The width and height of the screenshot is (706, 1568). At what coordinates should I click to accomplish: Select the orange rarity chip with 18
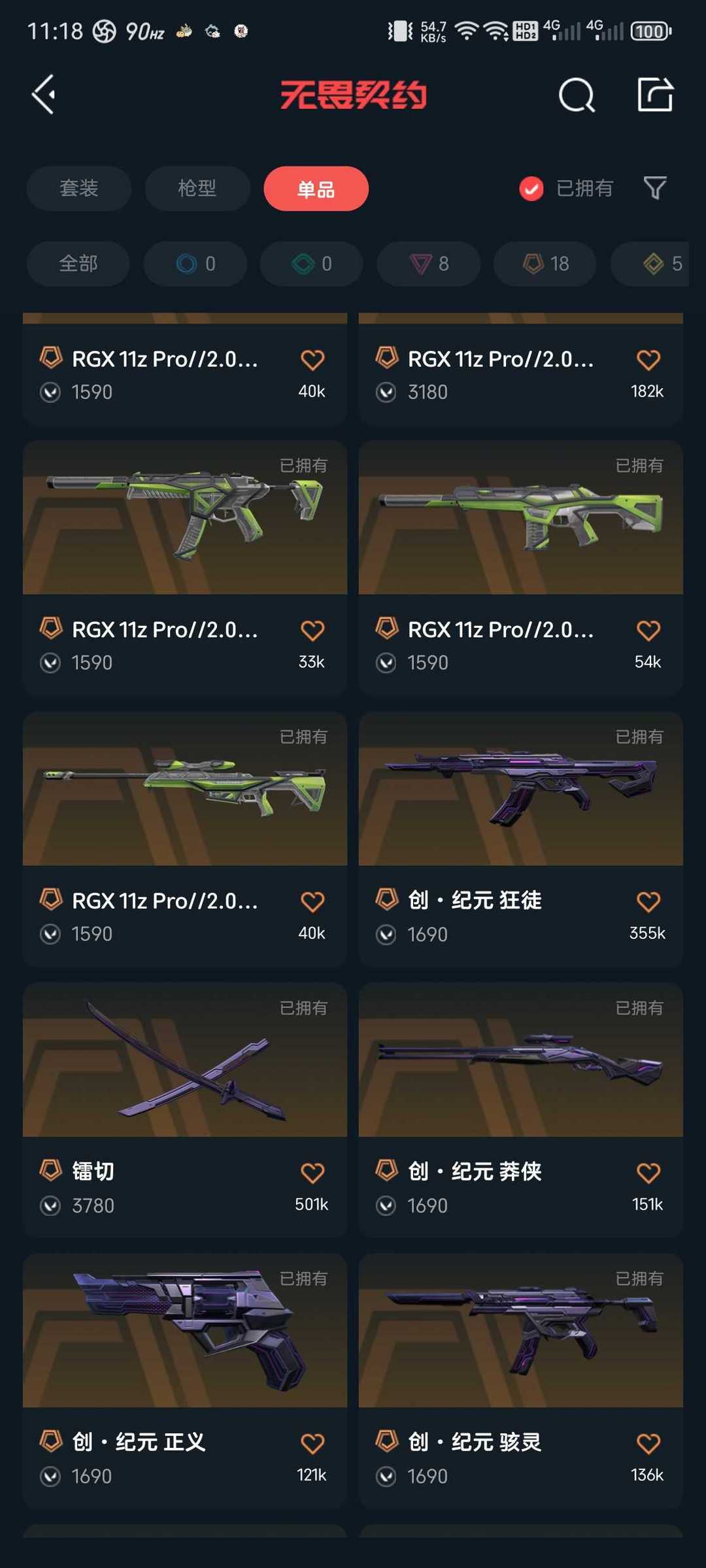click(x=545, y=264)
